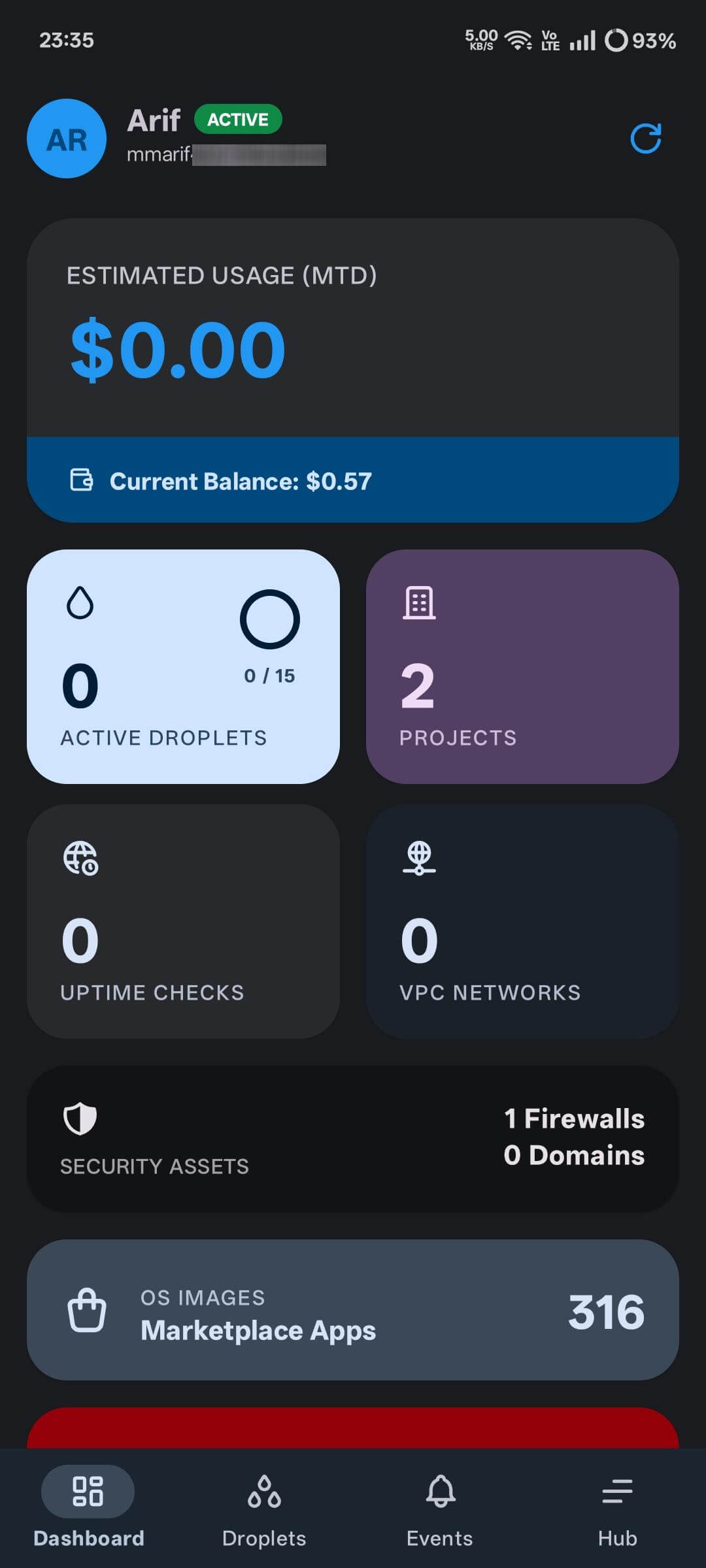
Task: Tap the AR profile avatar
Action: pyautogui.click(x=66, y=139)
